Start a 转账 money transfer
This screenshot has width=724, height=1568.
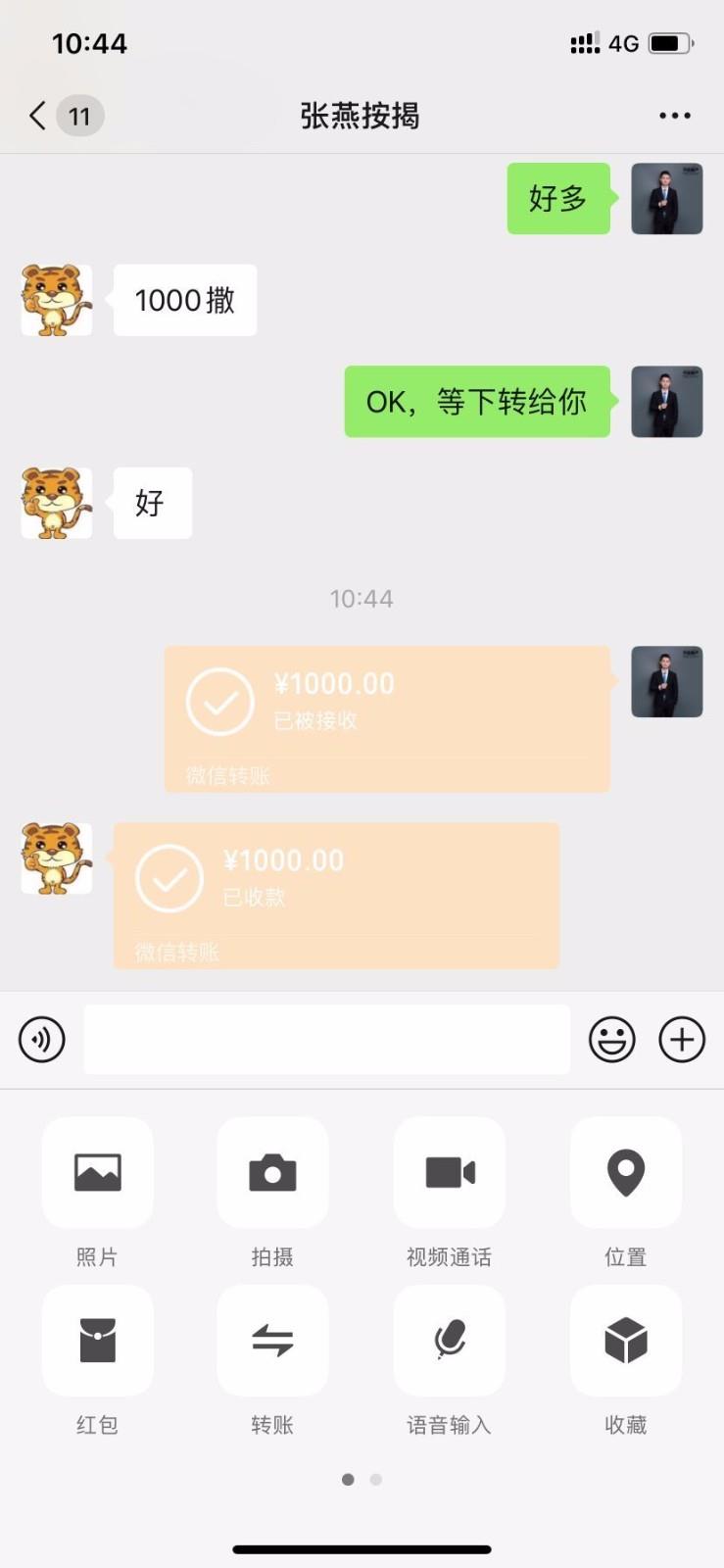272,1341
